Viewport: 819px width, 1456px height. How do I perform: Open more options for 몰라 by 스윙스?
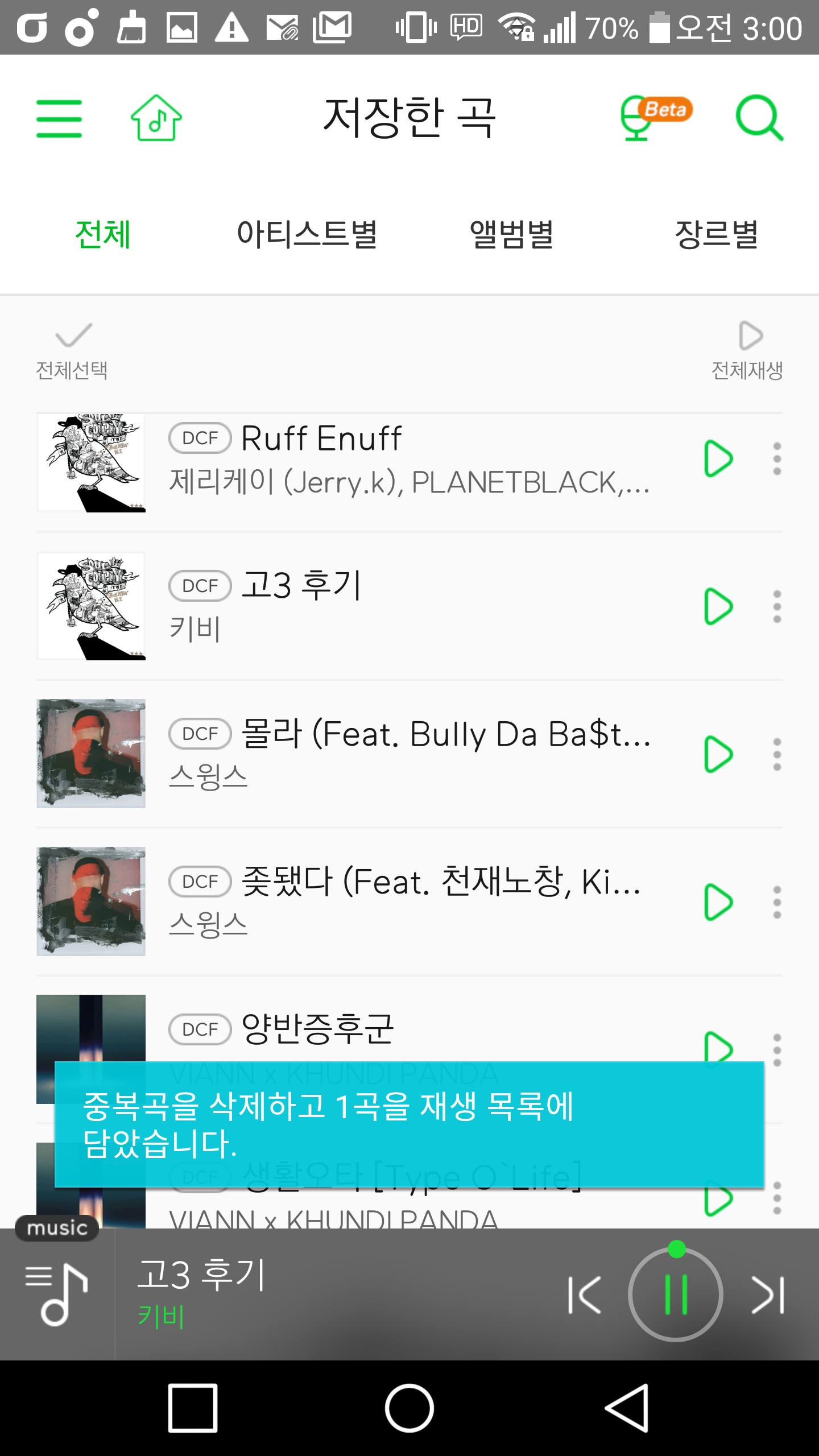coord(777,754)
